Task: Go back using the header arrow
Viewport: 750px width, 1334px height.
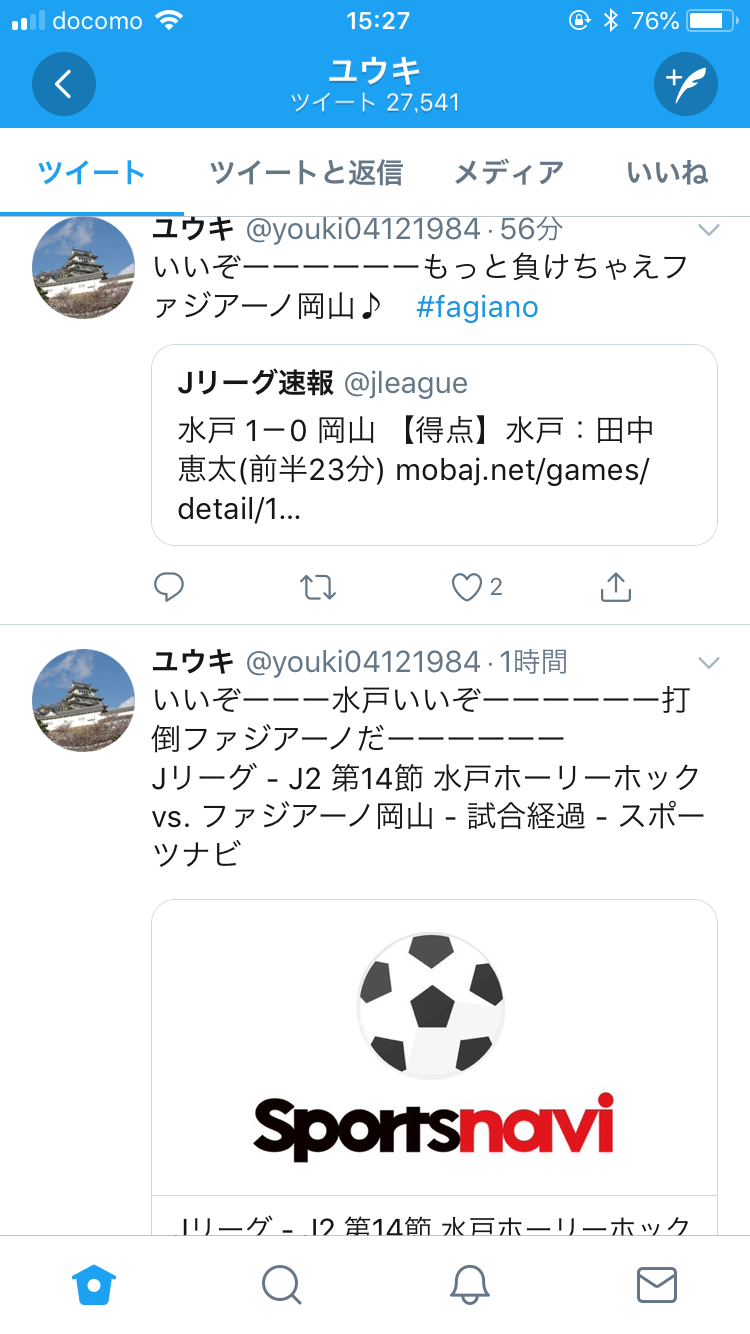Action: click(x=63, y=84)
